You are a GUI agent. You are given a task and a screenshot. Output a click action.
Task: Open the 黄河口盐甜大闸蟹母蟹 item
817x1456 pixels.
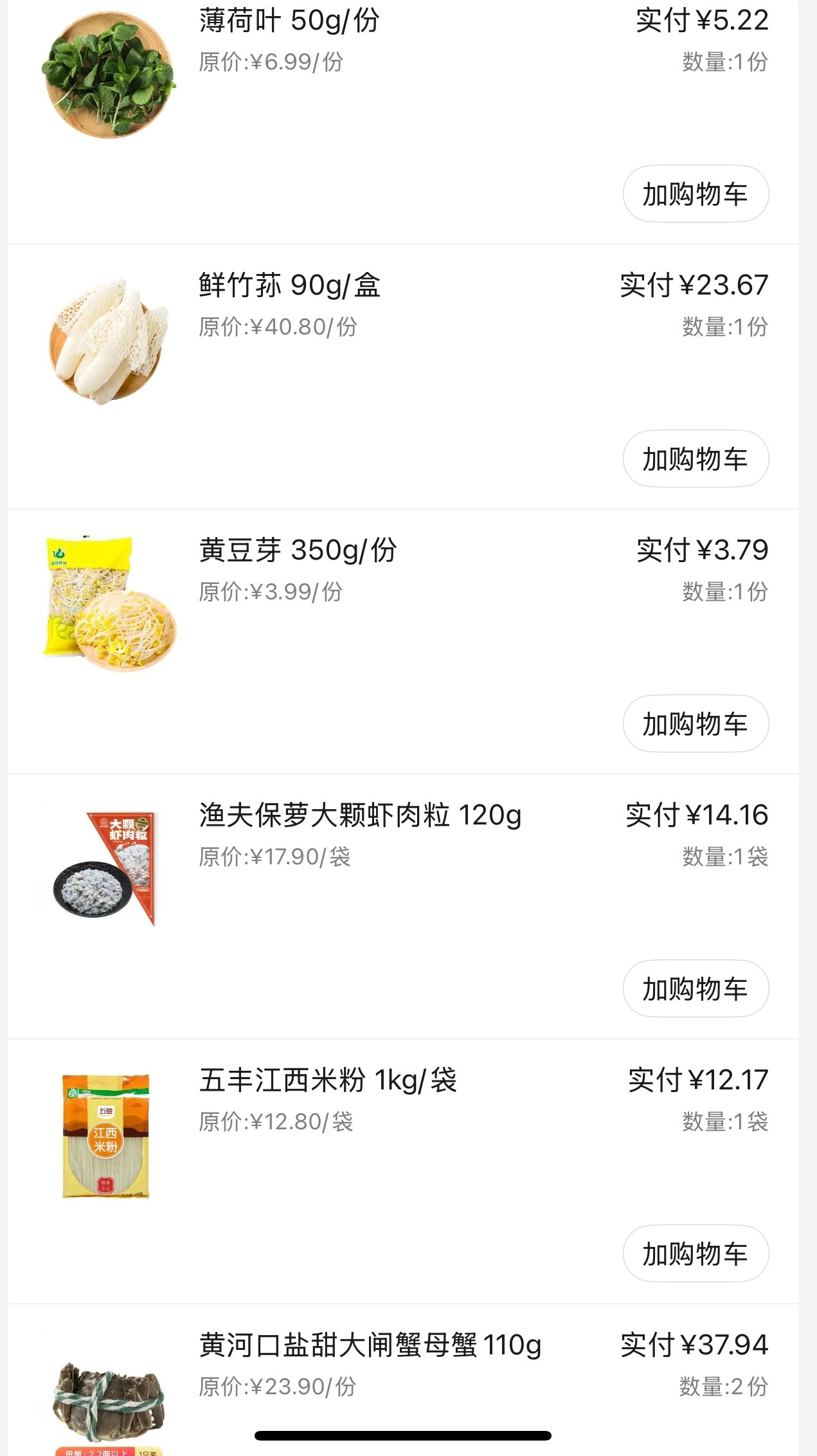370,1345
